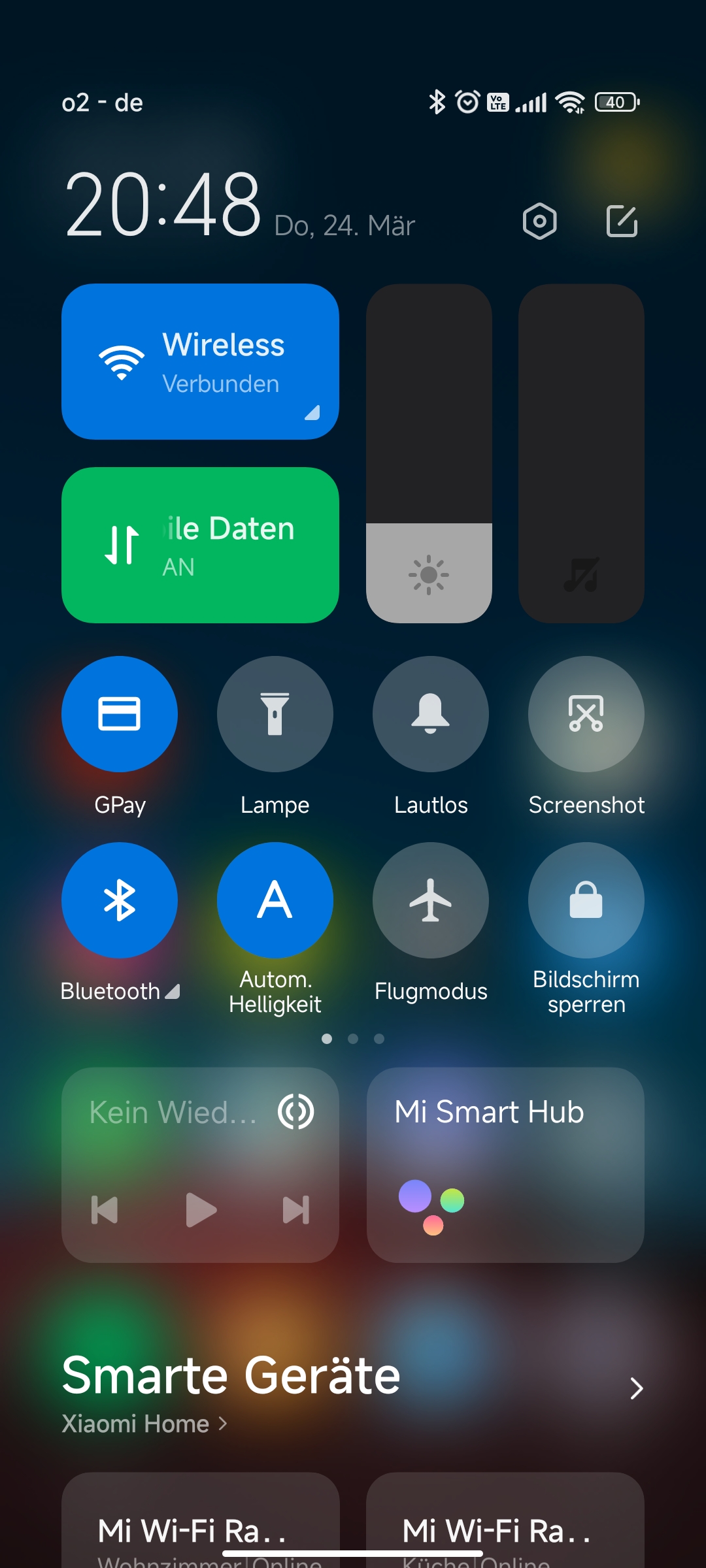The width and height of the screenshot is (706, 1568).
Task: Expand Smarte Geräte with the chevron
Action: (636, 1388)
